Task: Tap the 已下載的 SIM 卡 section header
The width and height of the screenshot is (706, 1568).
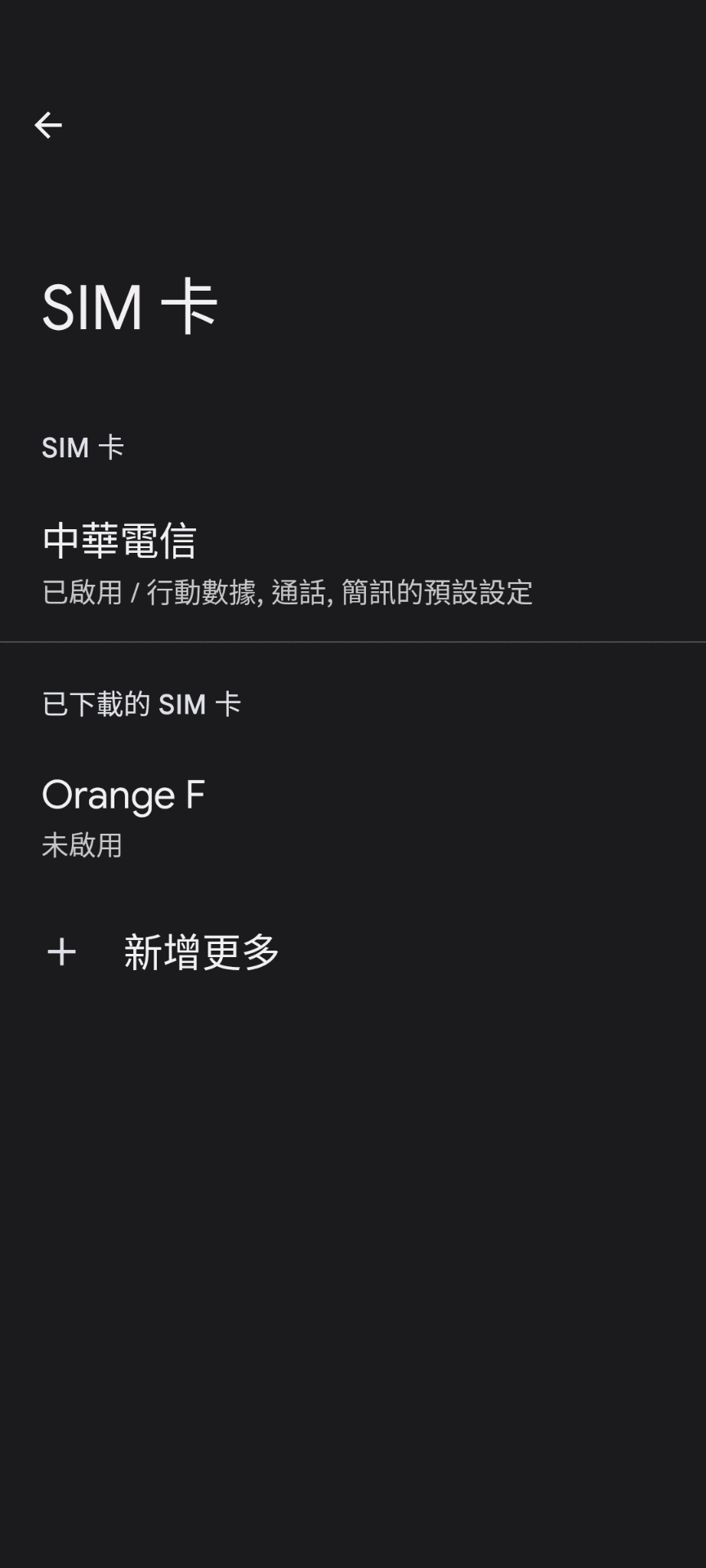Action: (x=141, y=703)
